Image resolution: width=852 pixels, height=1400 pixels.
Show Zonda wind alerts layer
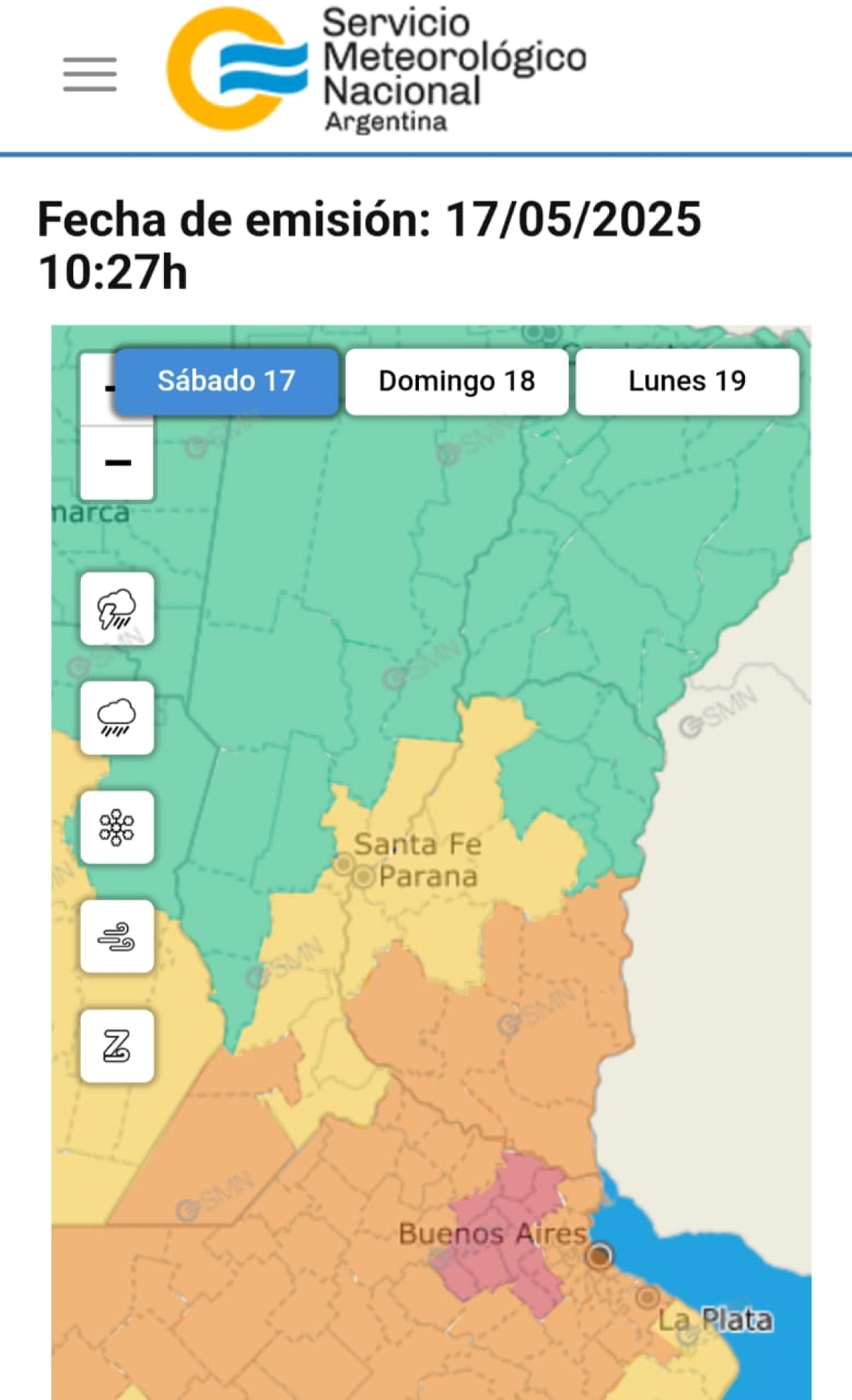(x=117, y=1046)
